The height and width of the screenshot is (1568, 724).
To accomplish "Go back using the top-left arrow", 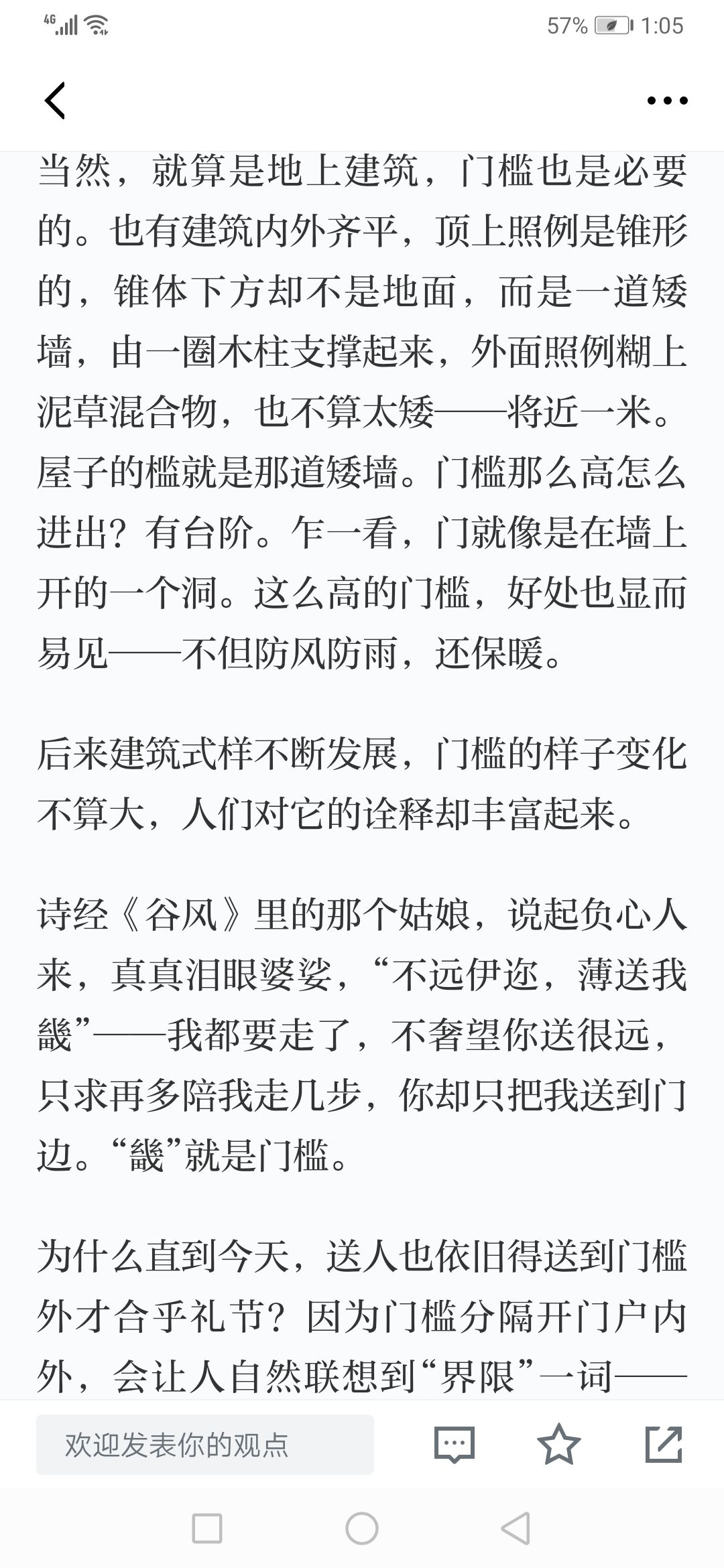I will point(55,101).
